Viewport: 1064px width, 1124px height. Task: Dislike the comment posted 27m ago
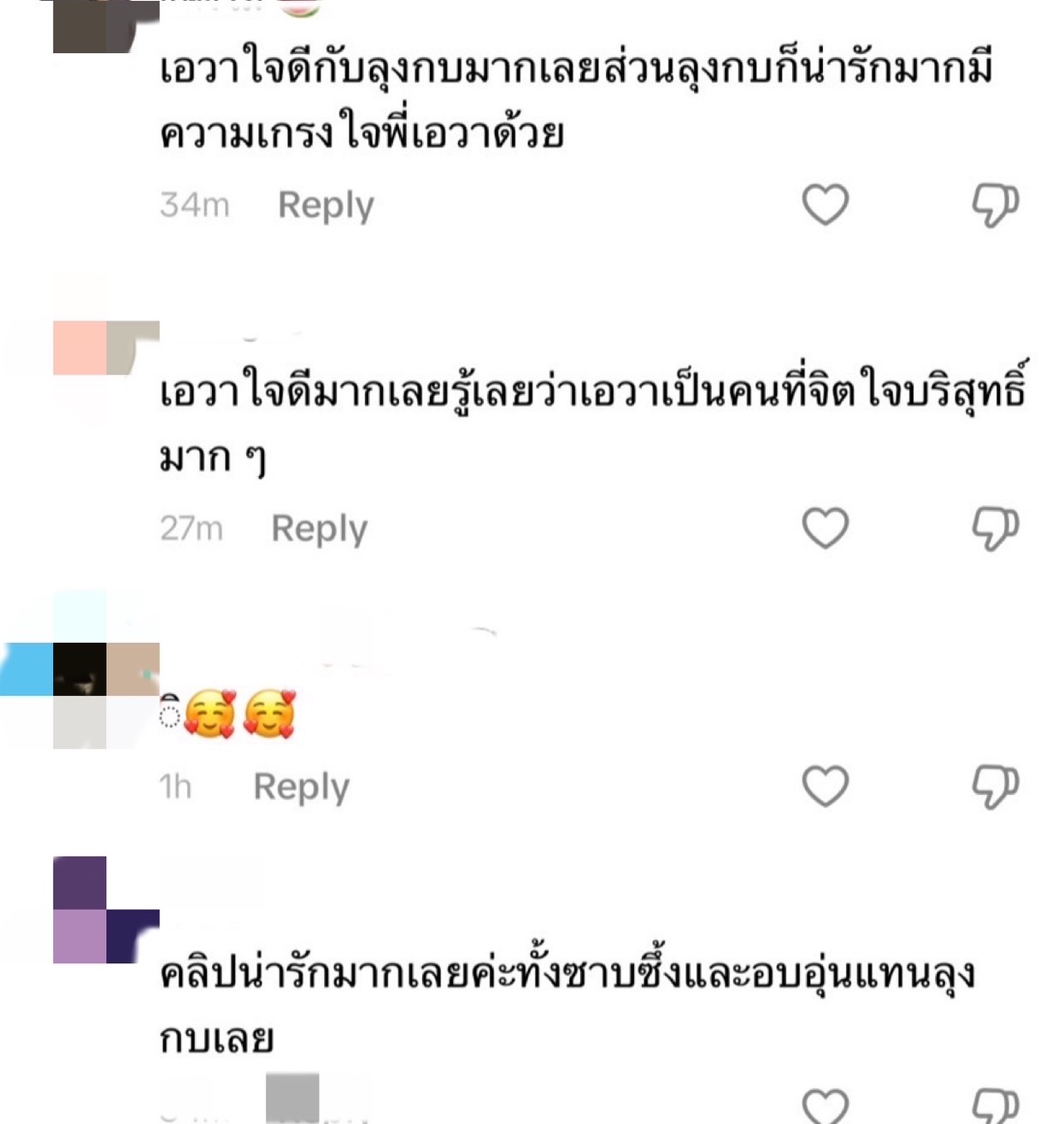(x=995, y=528)
